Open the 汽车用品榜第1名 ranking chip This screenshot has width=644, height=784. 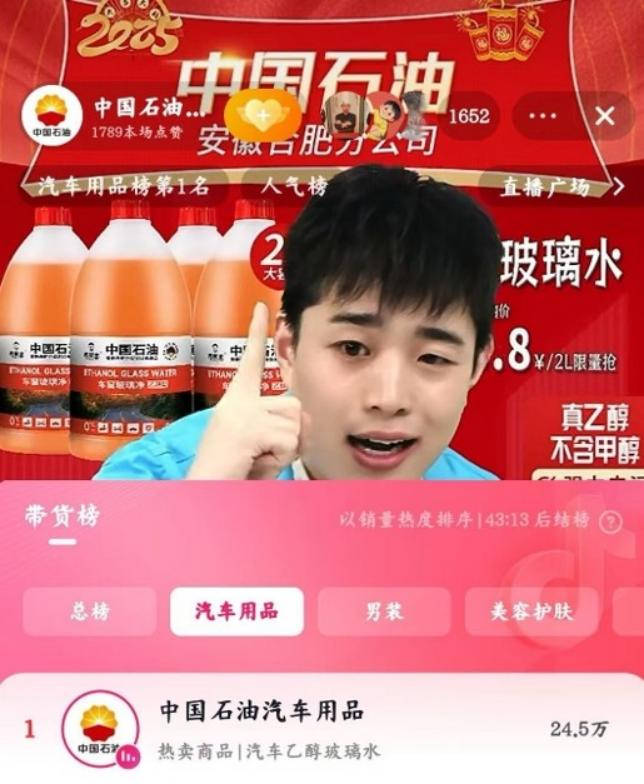pos(124,186)
